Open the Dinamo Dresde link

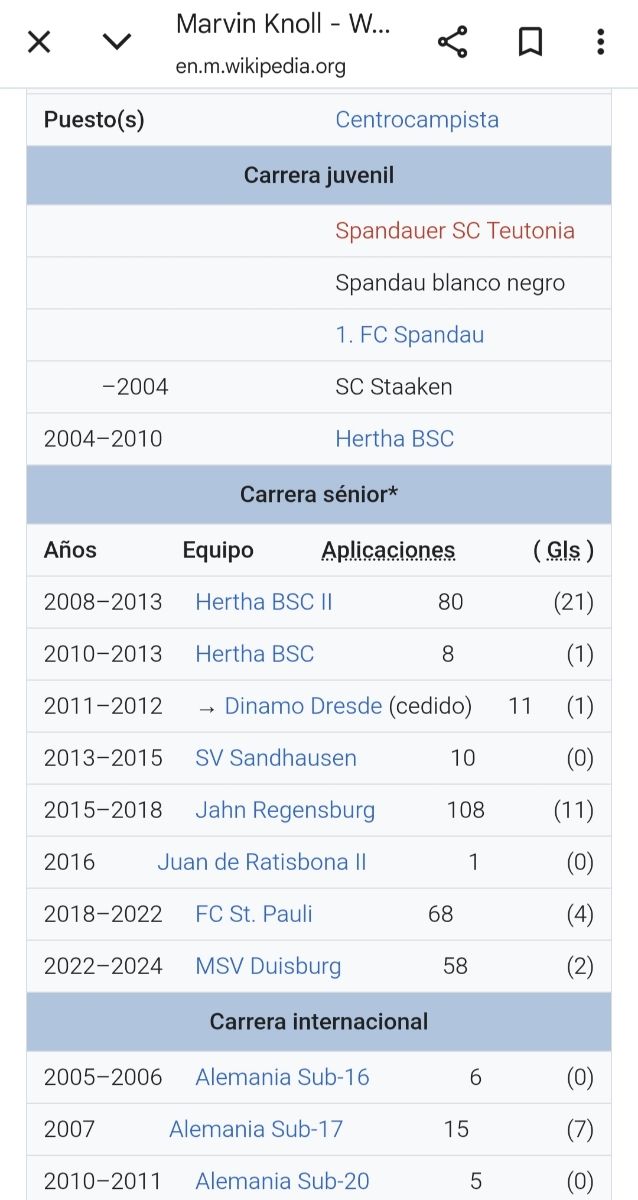point(303,706)
